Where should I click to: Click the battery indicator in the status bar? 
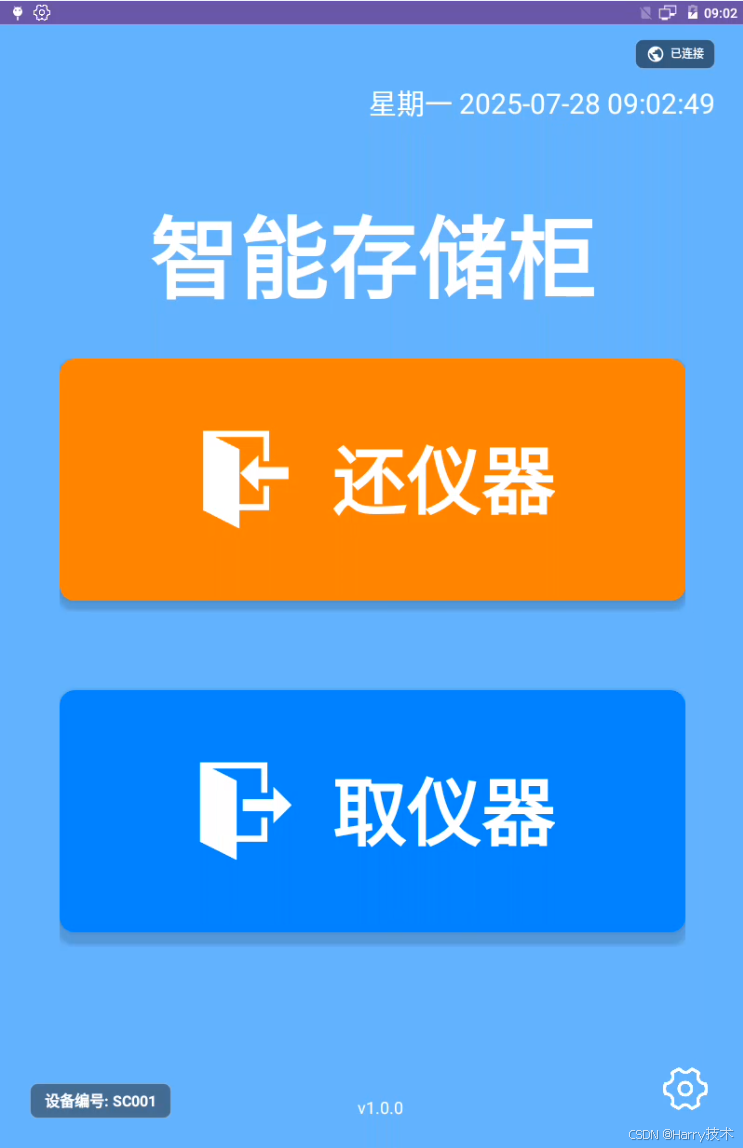pyautogui.click(x=694, y=12)
